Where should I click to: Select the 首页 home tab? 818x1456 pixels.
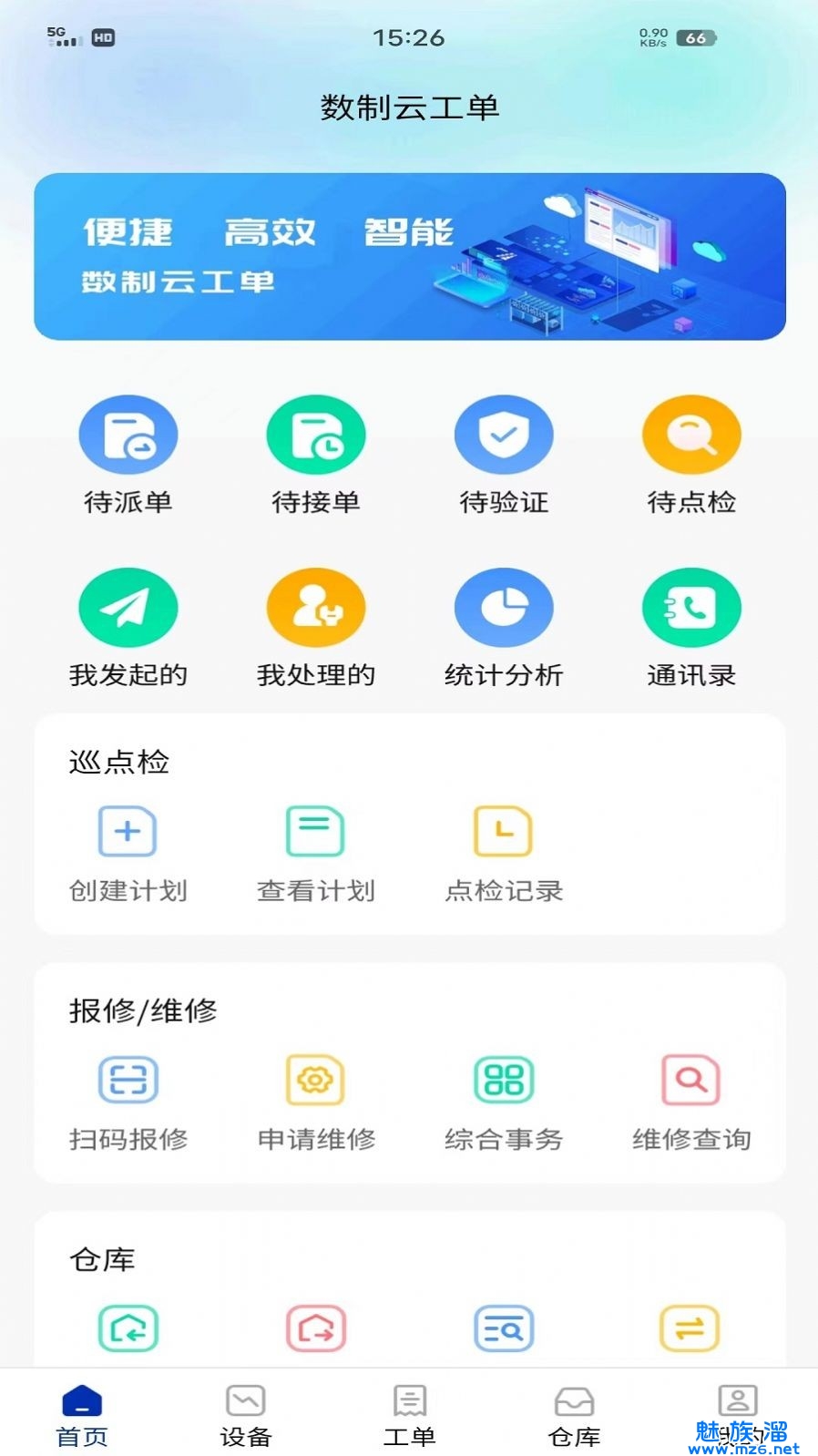(x=82, y=1415)
